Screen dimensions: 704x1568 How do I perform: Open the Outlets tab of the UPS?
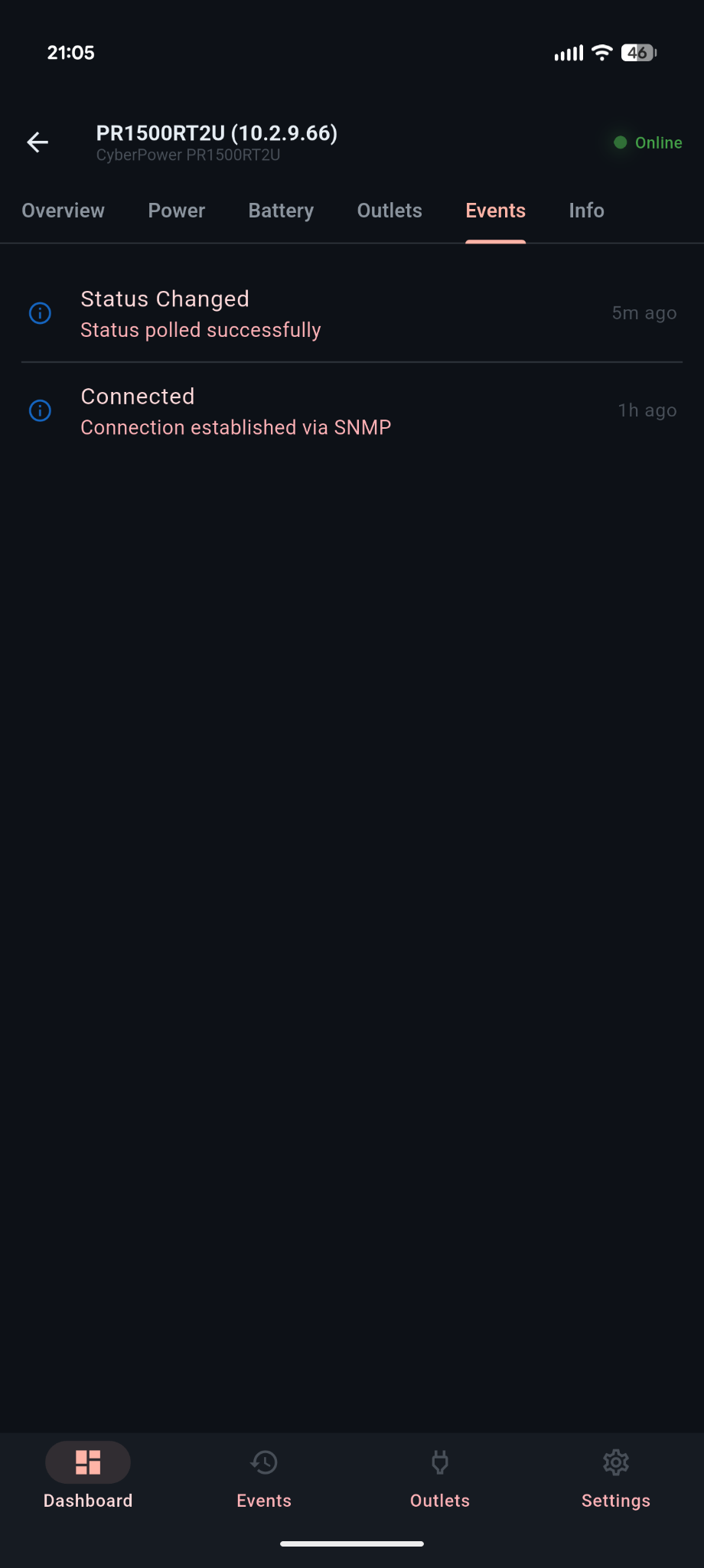coord(389,211)
